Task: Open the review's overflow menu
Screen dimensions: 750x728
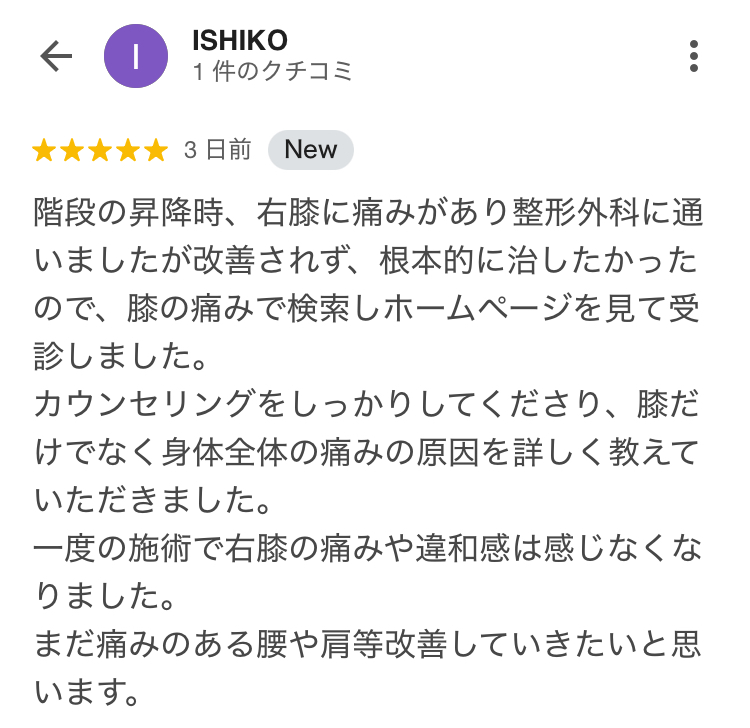Action: click(x=694, y=56)
